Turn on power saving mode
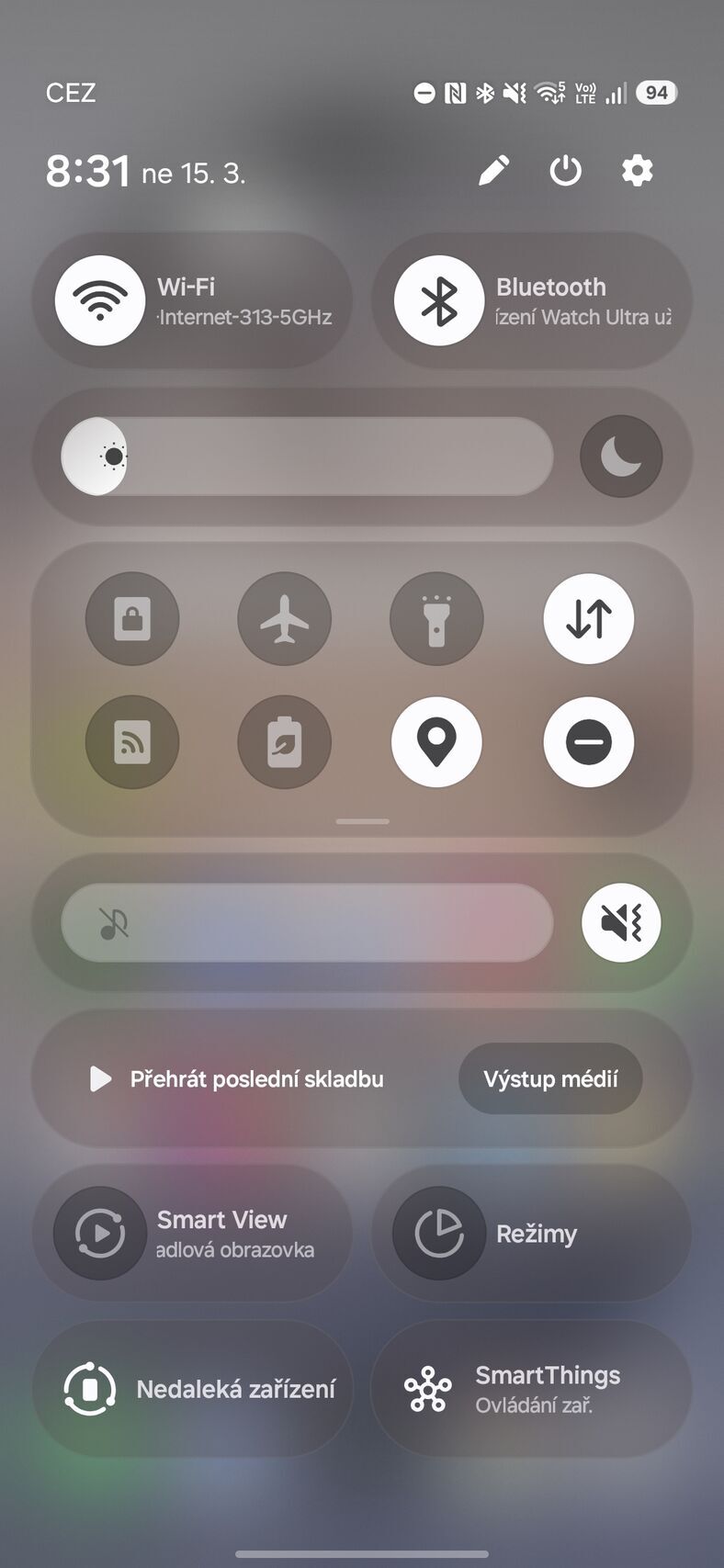Image resolution: width=724 pixels, height=1568 pixels. [x=285, y=742]
